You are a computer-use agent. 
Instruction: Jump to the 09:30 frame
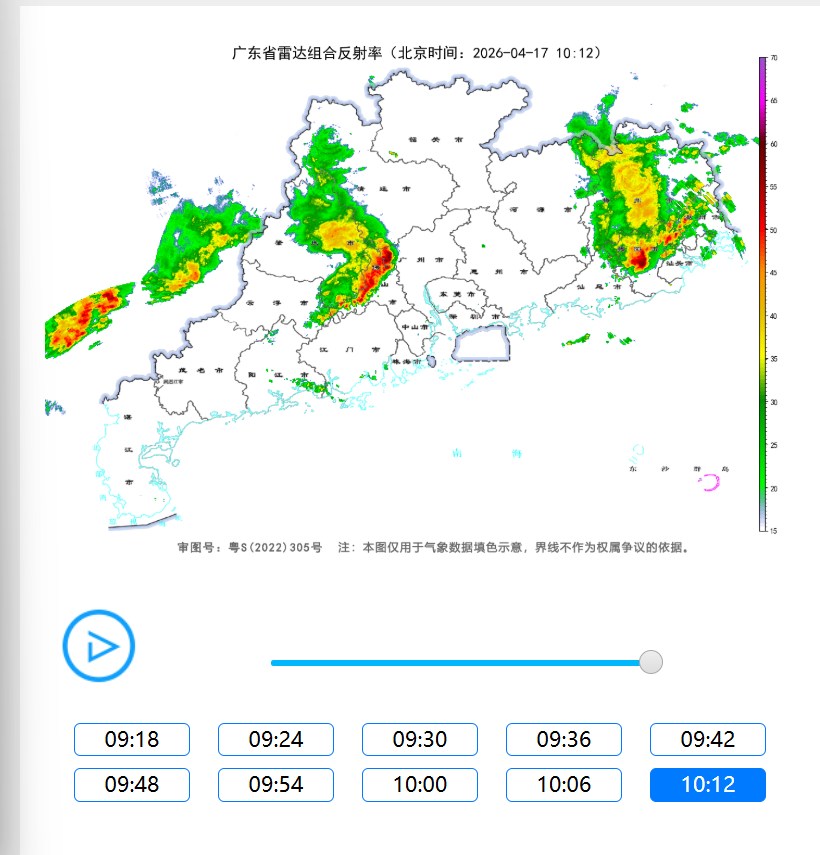(x=420, y=740)
